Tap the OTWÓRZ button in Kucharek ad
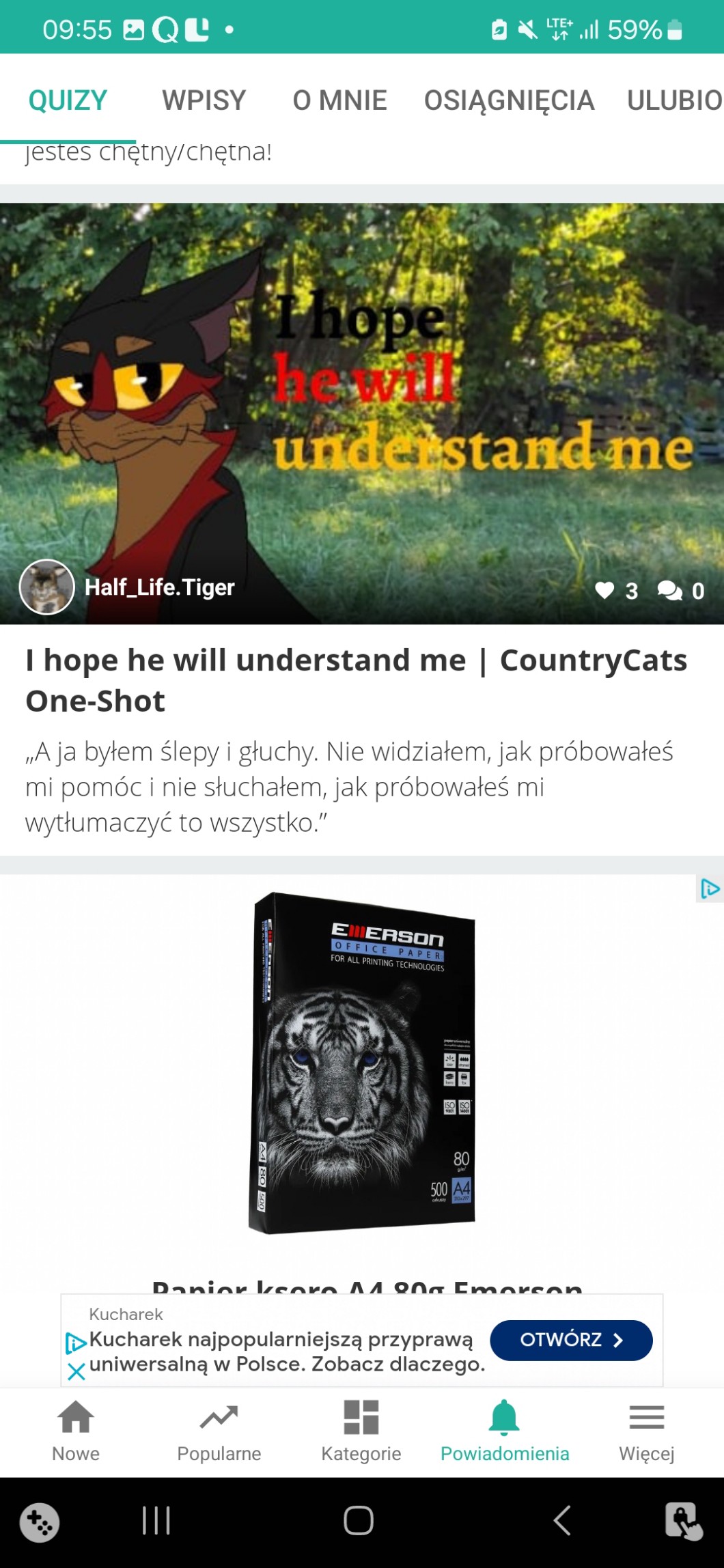724x1568 pixels. [x=571, y=1340]
